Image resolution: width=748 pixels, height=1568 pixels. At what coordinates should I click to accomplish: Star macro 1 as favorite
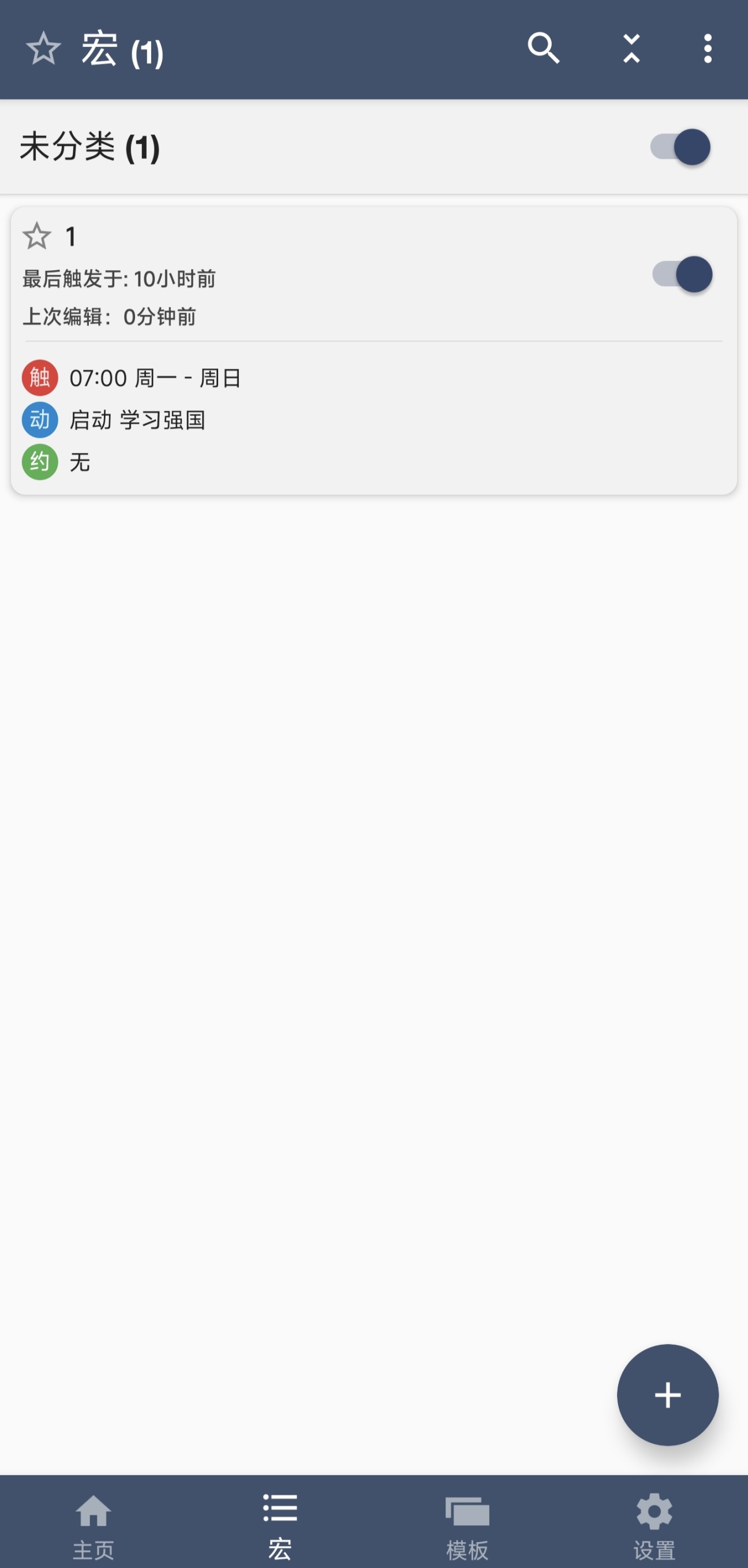click(36, 236)
